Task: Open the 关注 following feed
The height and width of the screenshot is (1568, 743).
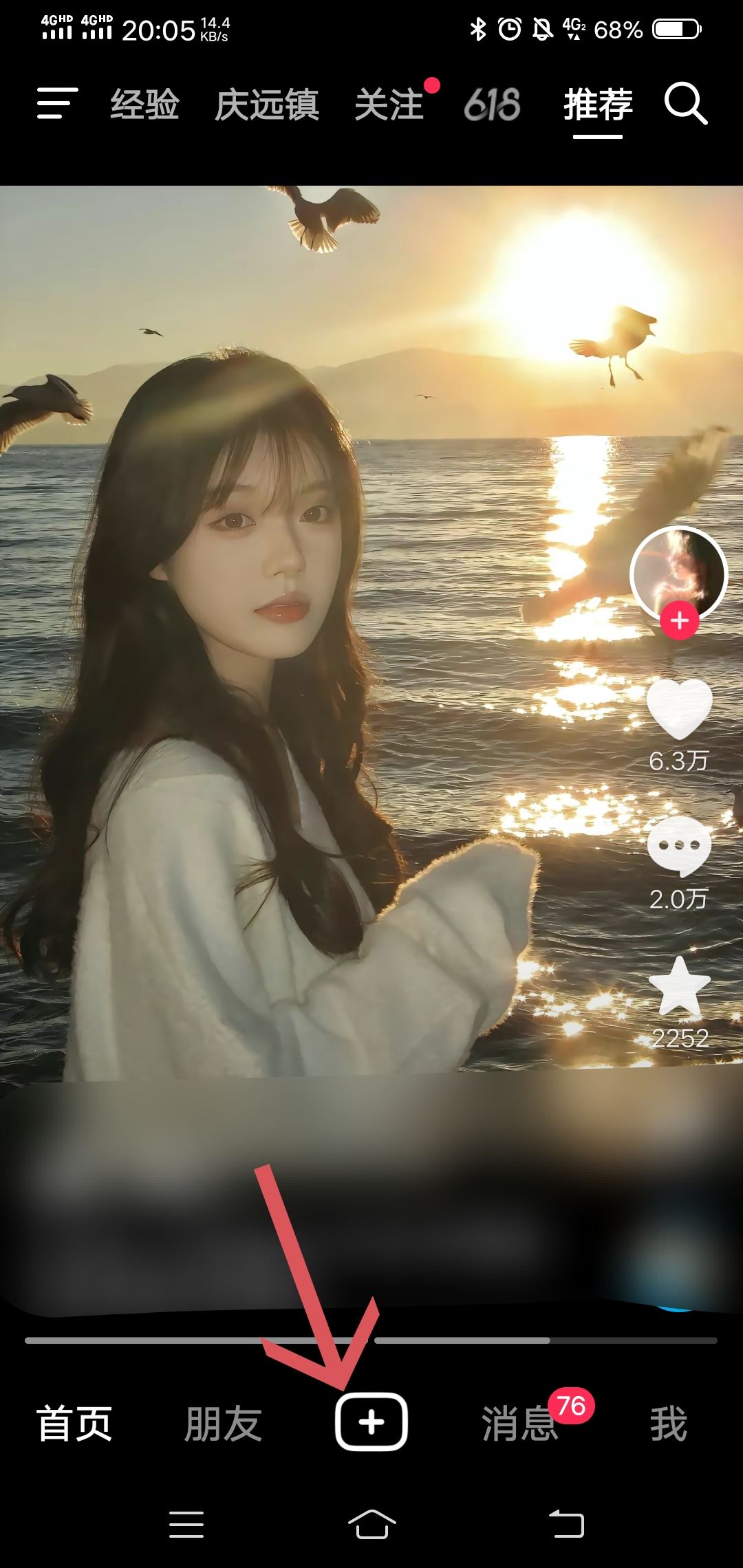Action: 389,105
